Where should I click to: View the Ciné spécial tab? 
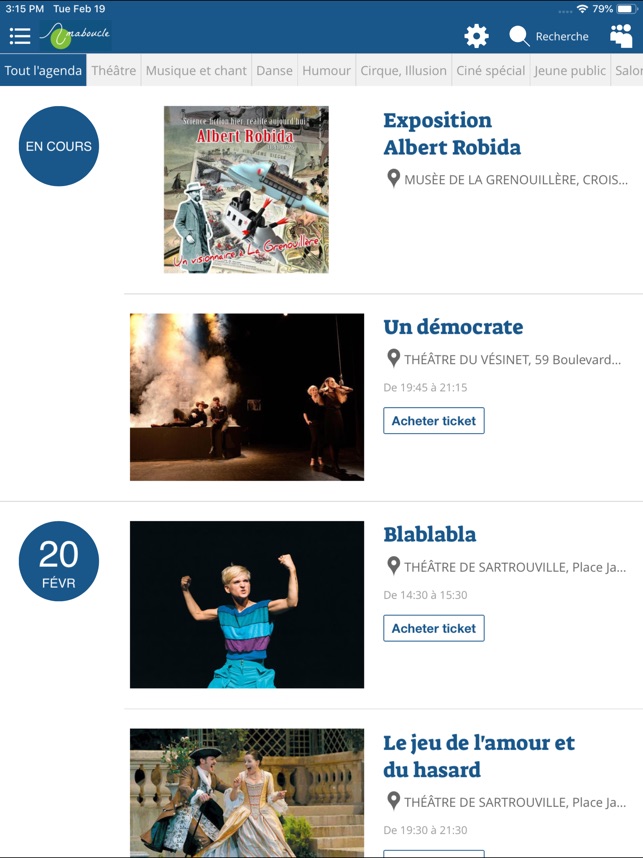tap(490, 71)
